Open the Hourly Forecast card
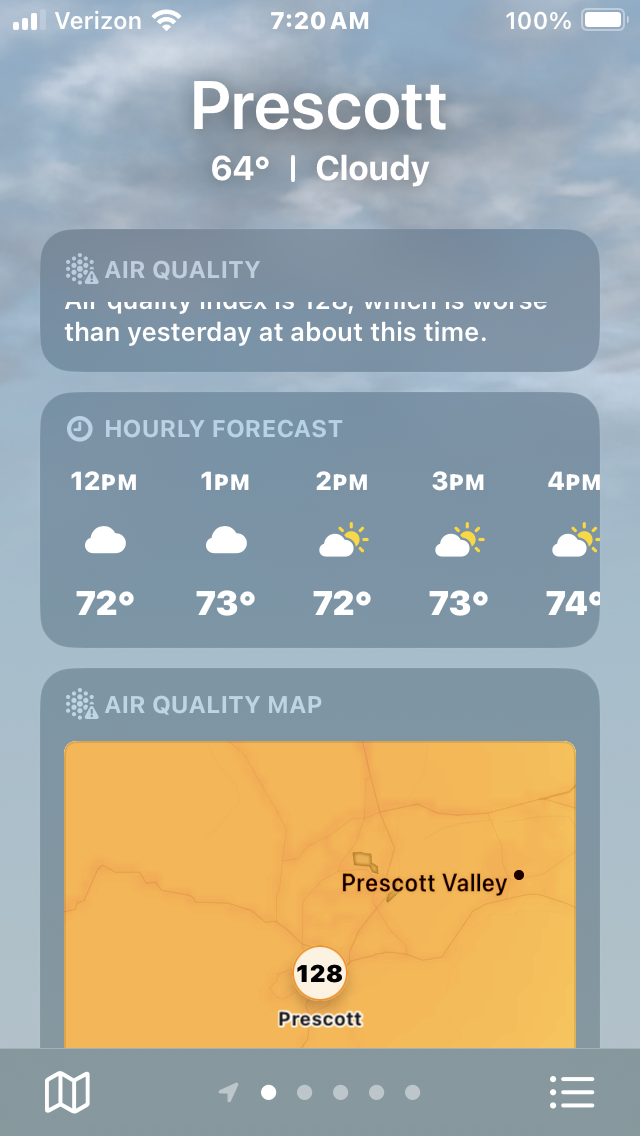This screenshot has height=1136, width=640. point(320,520)
